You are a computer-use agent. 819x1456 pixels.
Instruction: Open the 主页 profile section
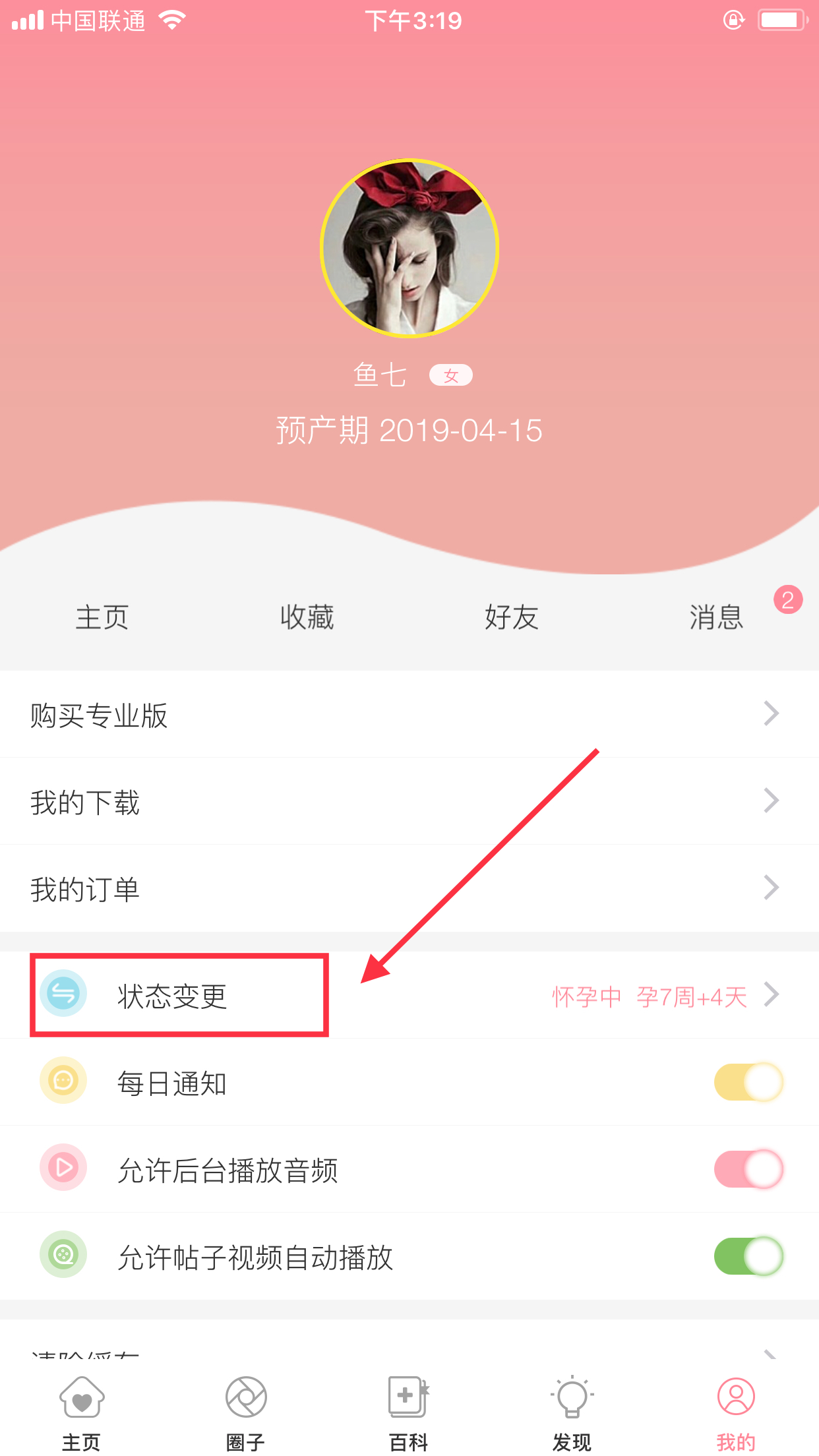(102, 617)
